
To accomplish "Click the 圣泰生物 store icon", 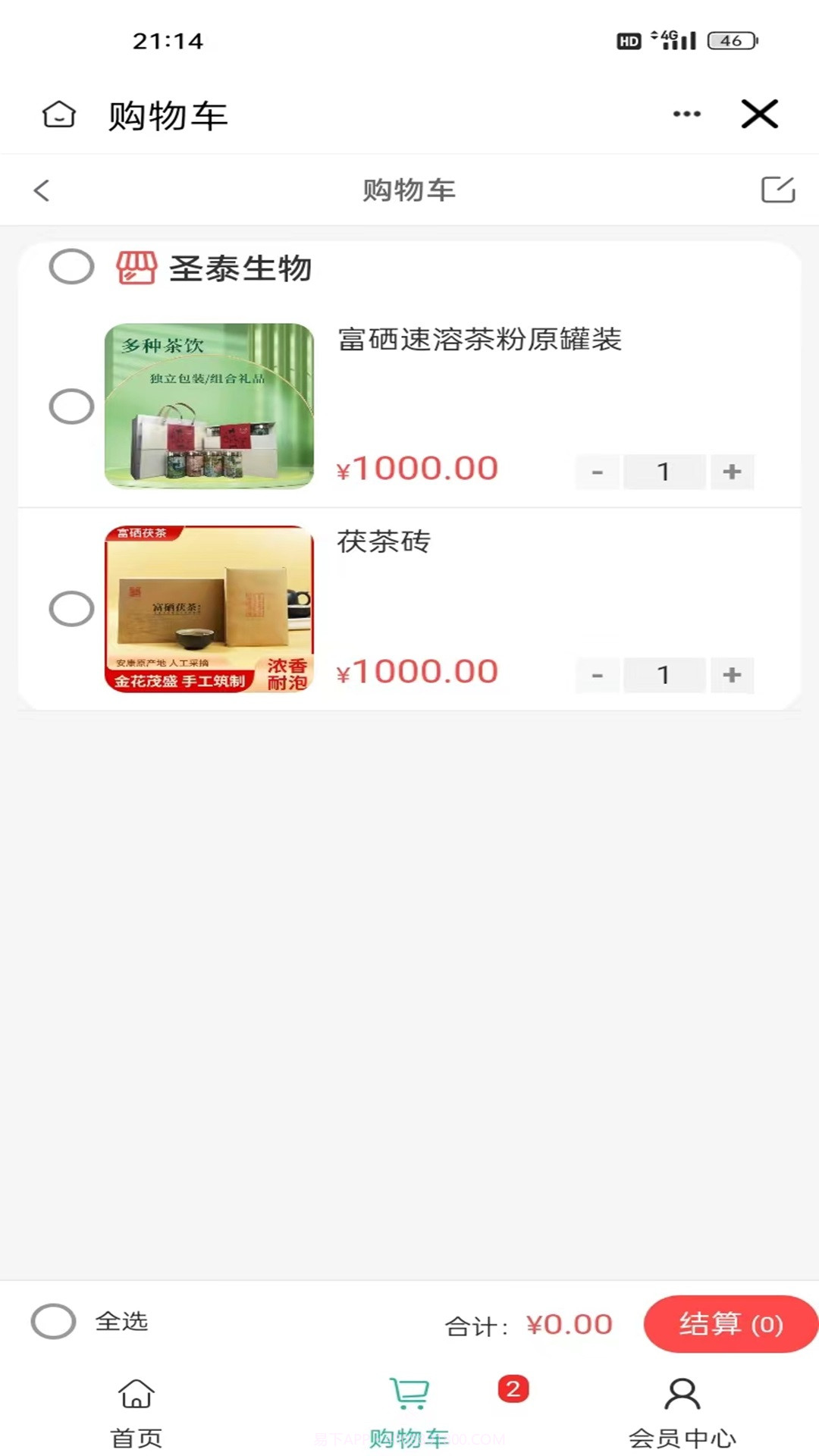I will [135, 267].
